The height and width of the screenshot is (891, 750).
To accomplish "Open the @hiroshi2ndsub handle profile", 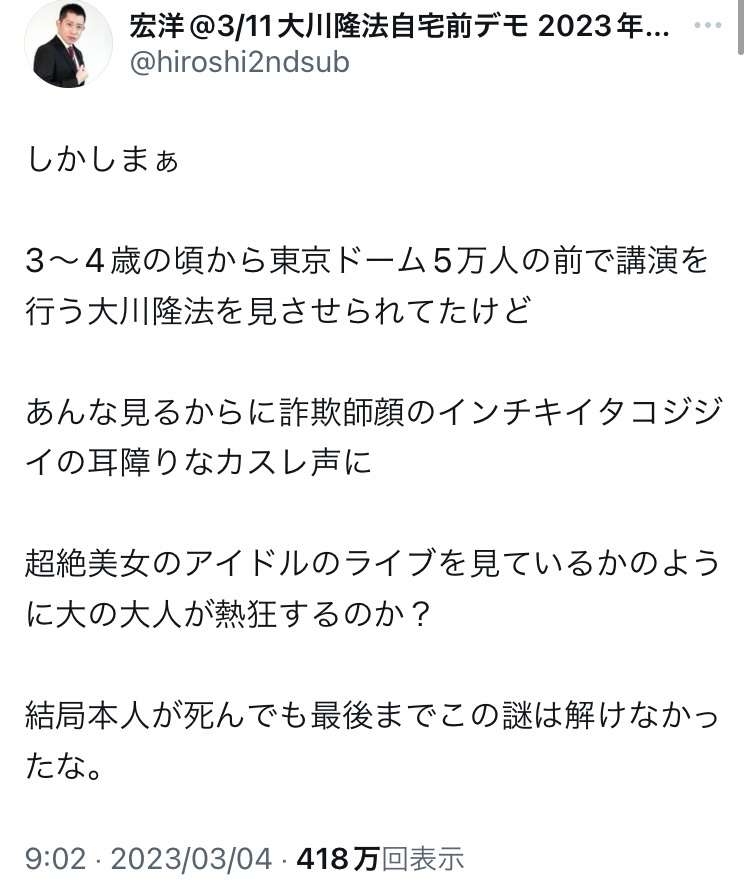I will (x=239, y=63).
